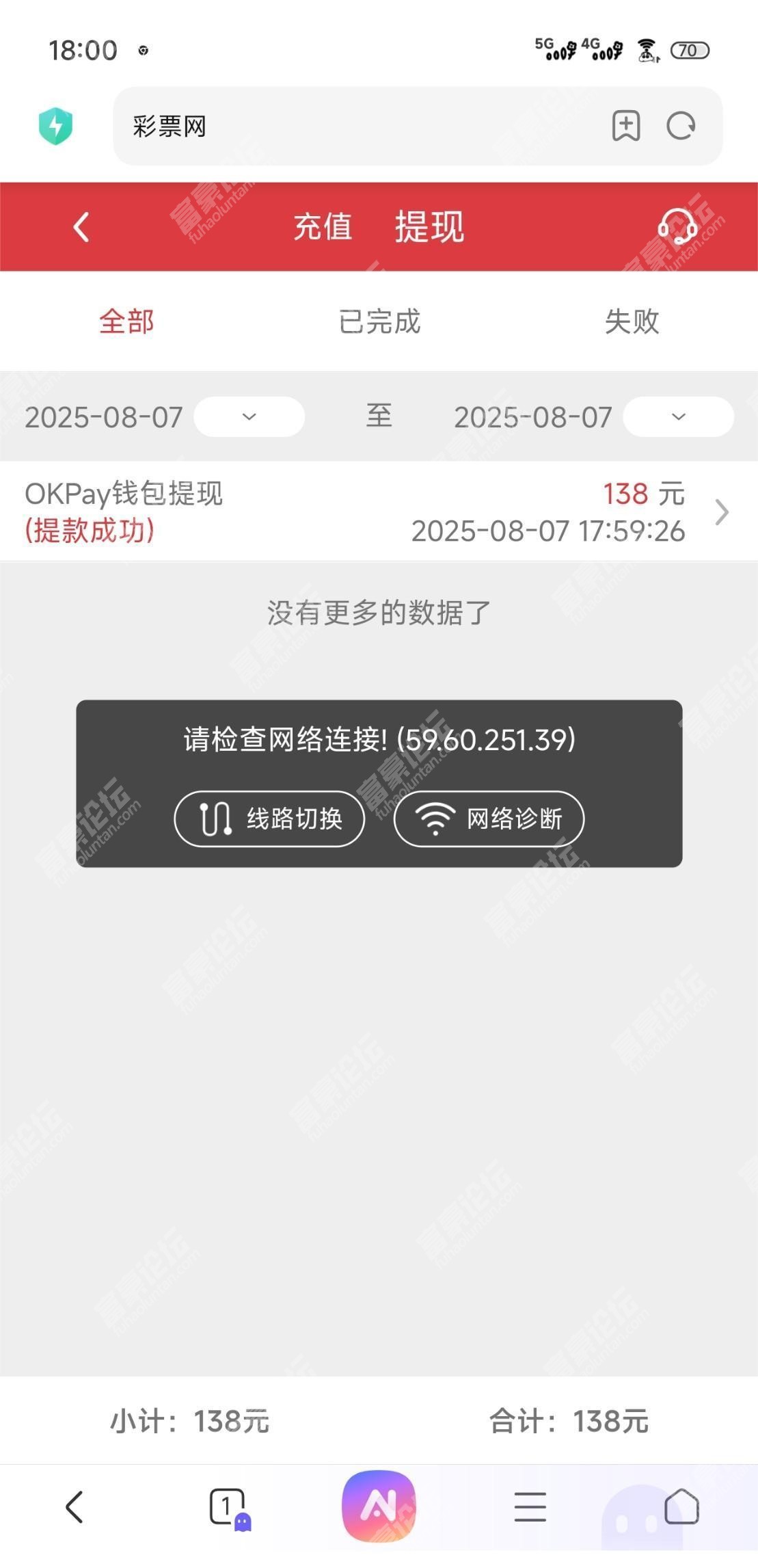This screenshot has height=1568, width=758.
Task: Select the 失败 filter tab
Action: 632,321
